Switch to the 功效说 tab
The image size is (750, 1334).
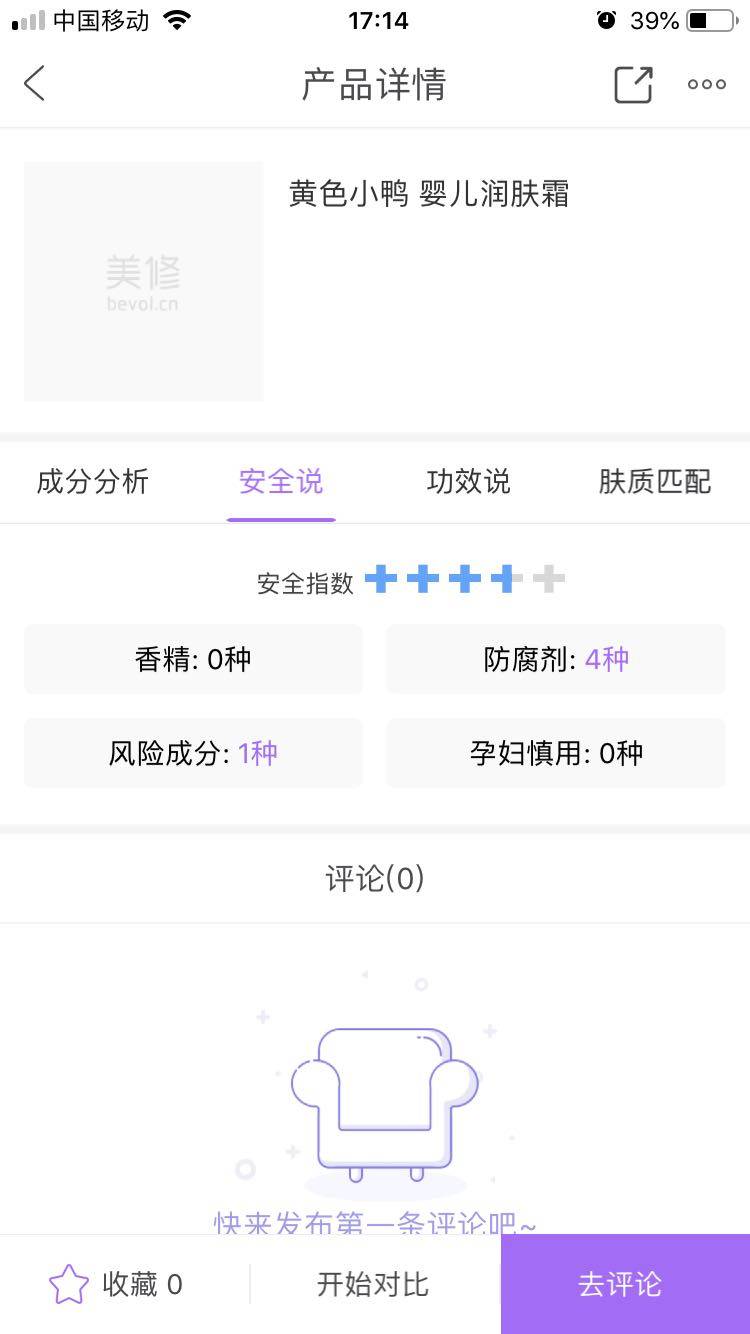tap(468, 482)
